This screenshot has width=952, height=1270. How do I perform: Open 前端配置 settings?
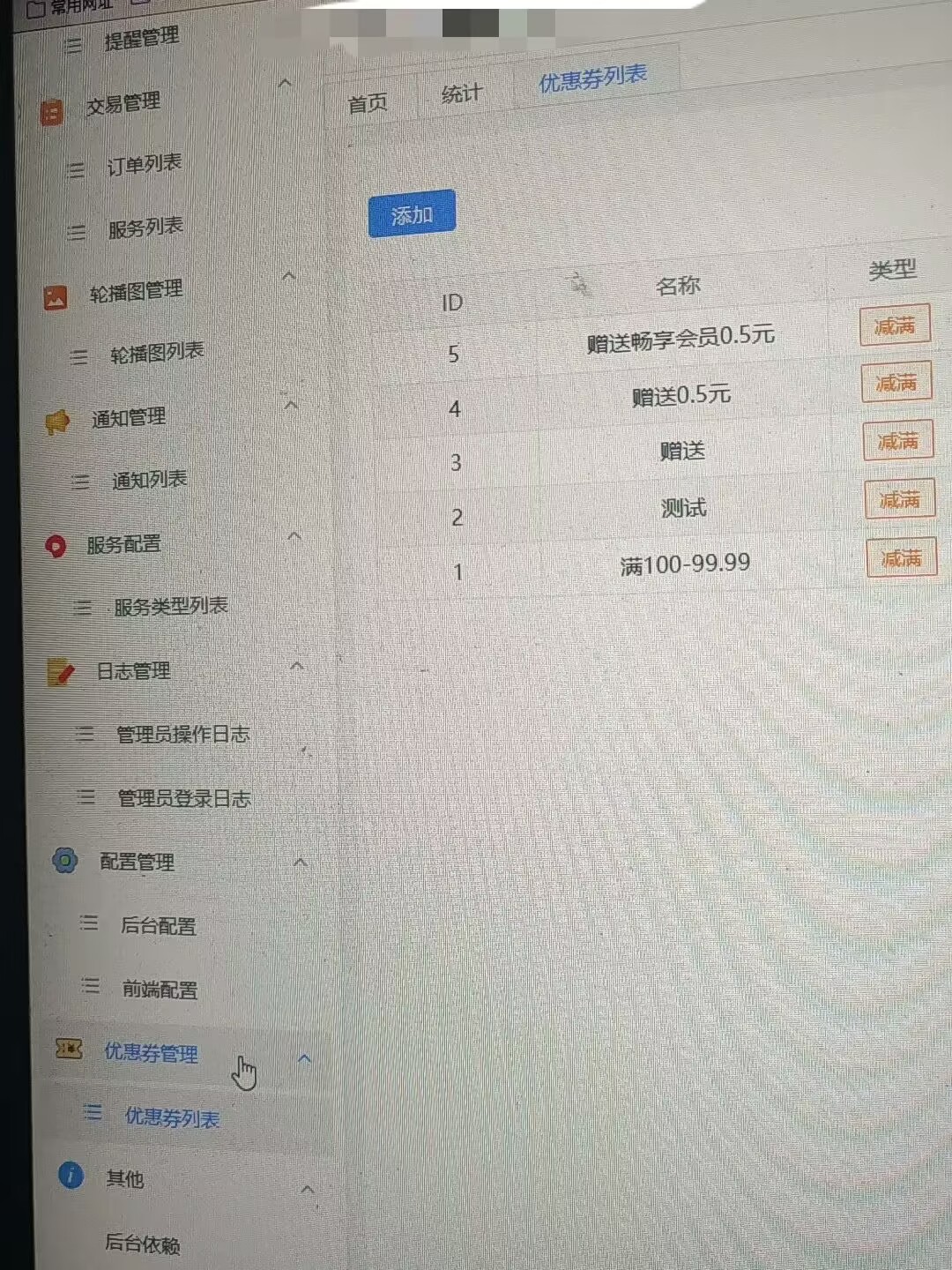pyautogui.click(x=160, y=990)
